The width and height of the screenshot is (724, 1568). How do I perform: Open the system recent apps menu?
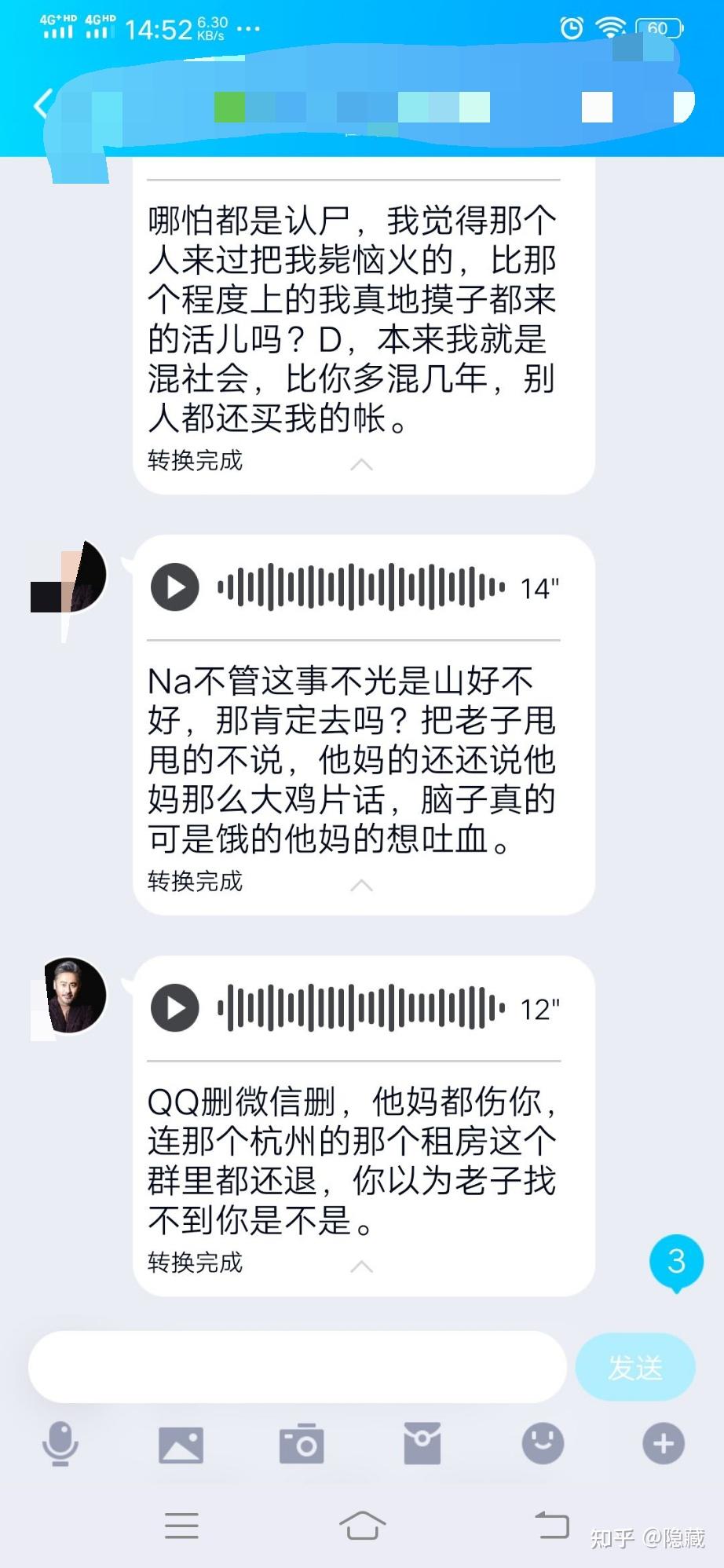(x=181, y=1526)
